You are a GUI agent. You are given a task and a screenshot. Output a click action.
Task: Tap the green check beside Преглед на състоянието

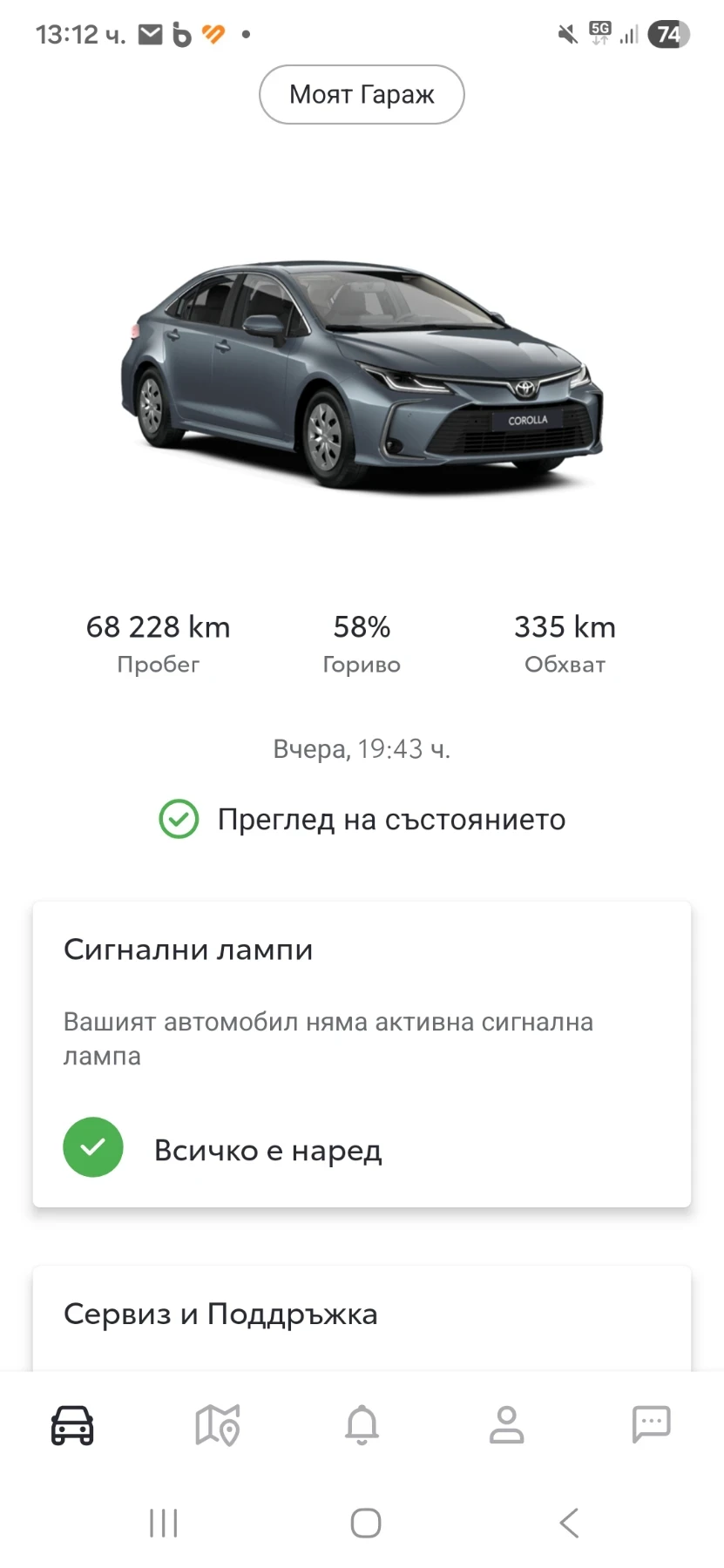[179, 819]
